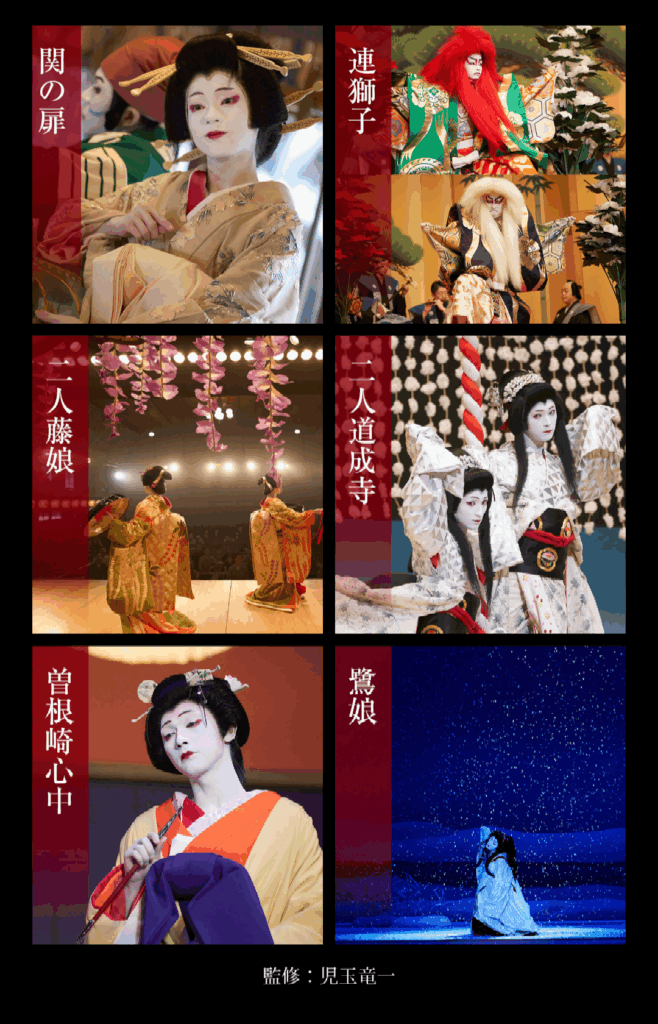The image size is (658, 1024).
Task: Open the 二人道成寺 tile
Action: pyautogui.click(x=480, y=484)
